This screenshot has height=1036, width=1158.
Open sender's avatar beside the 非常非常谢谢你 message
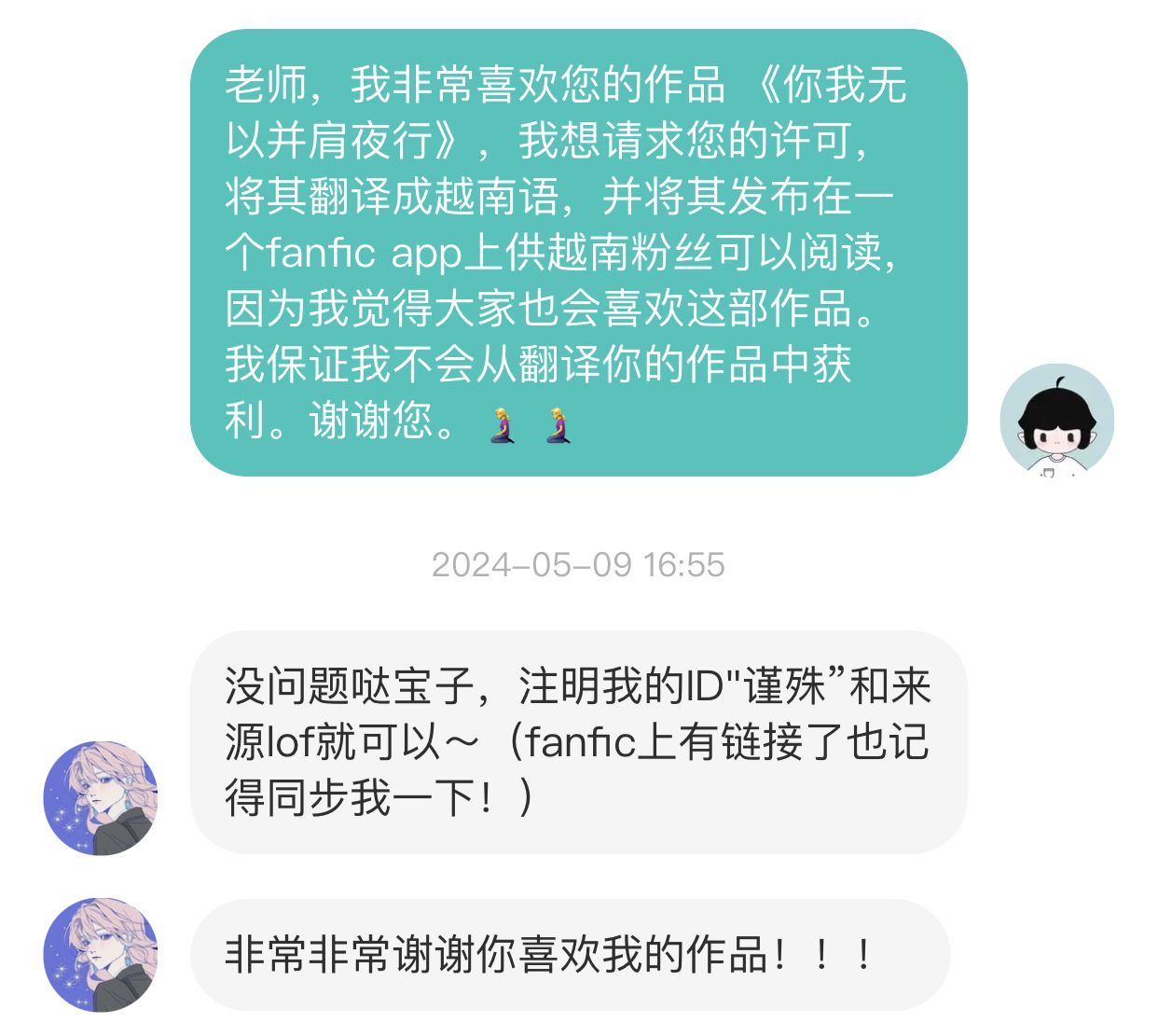101,954
